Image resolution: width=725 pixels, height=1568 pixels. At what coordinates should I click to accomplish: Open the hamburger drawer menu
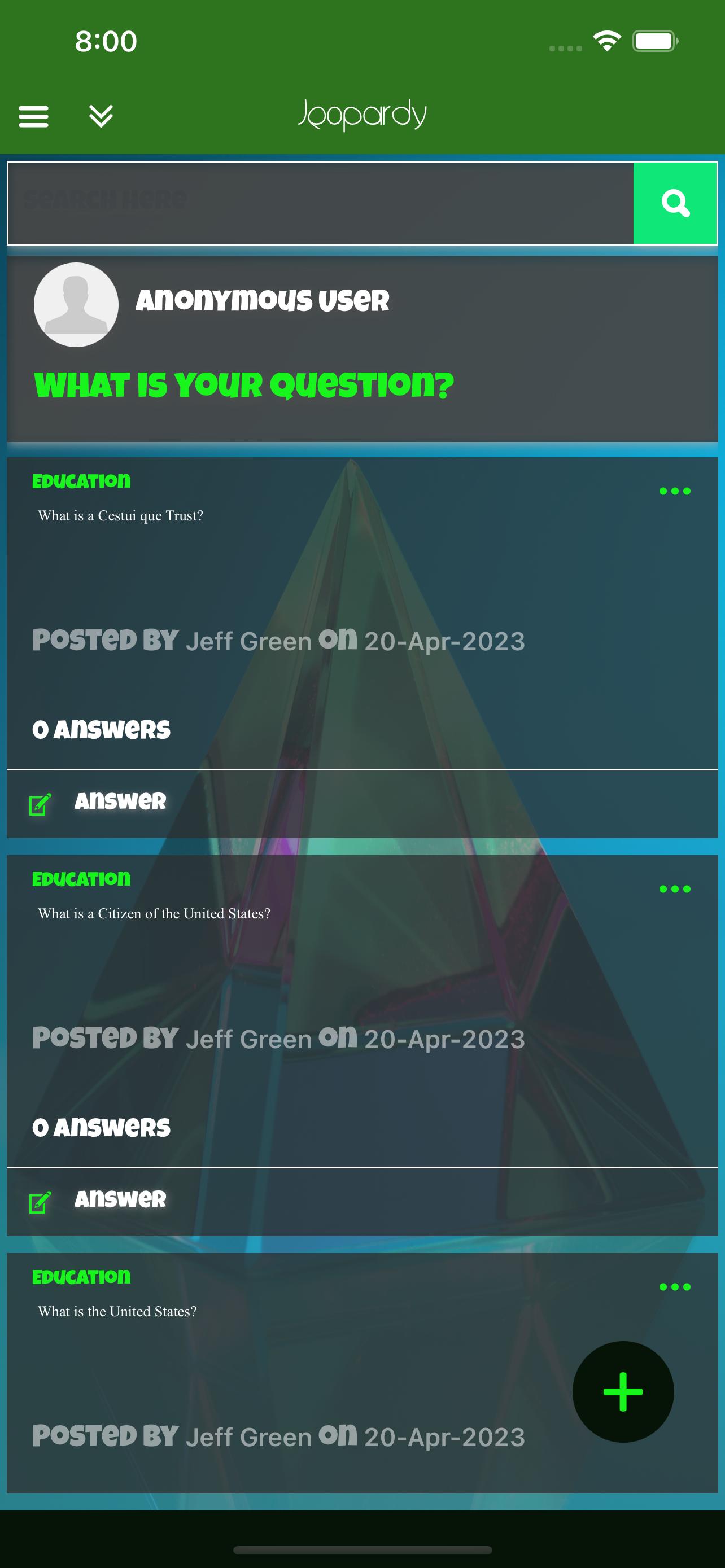(x=33, y=116)
